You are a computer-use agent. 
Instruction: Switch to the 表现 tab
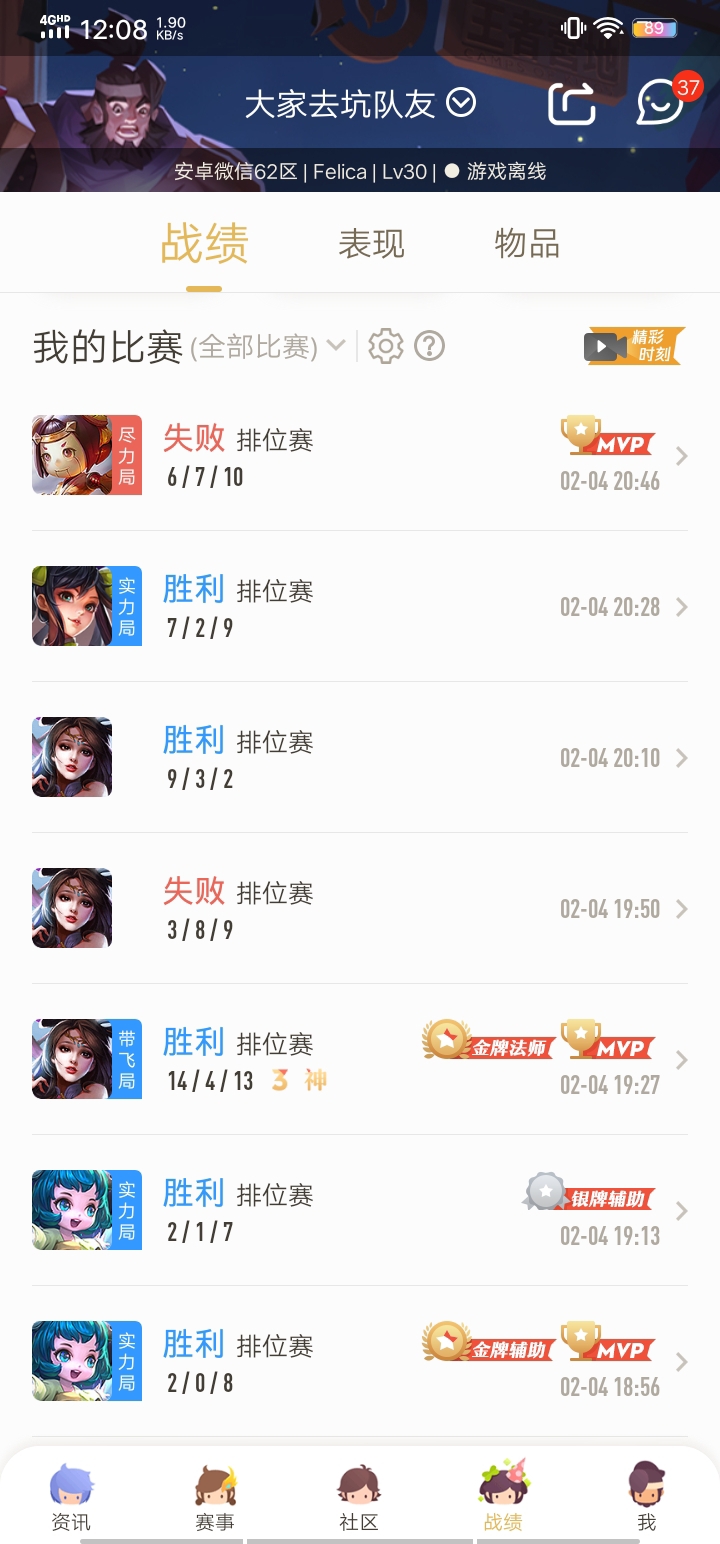tap(371, 244)
